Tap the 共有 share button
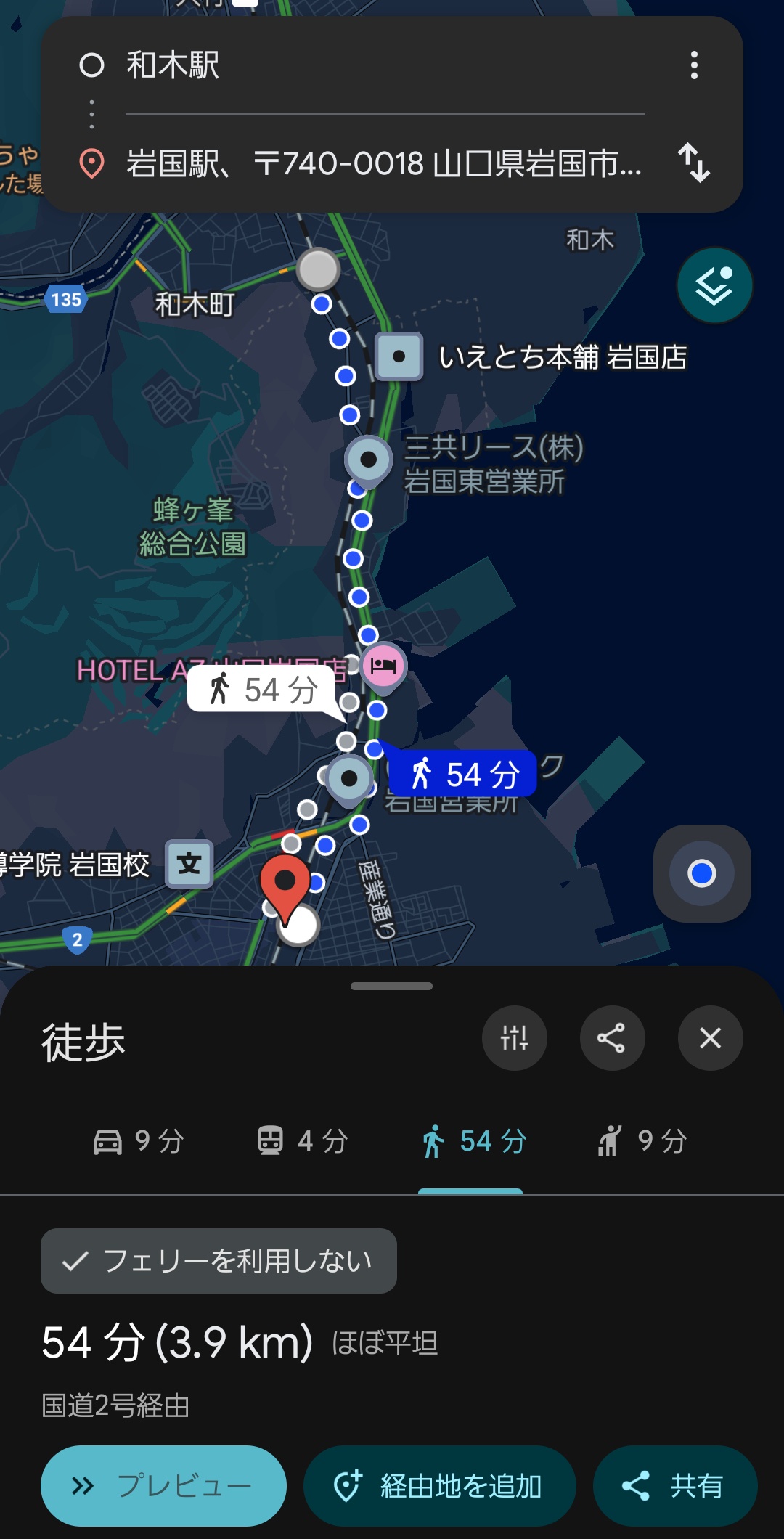The image size is (784, 1539). [674, 1486]
